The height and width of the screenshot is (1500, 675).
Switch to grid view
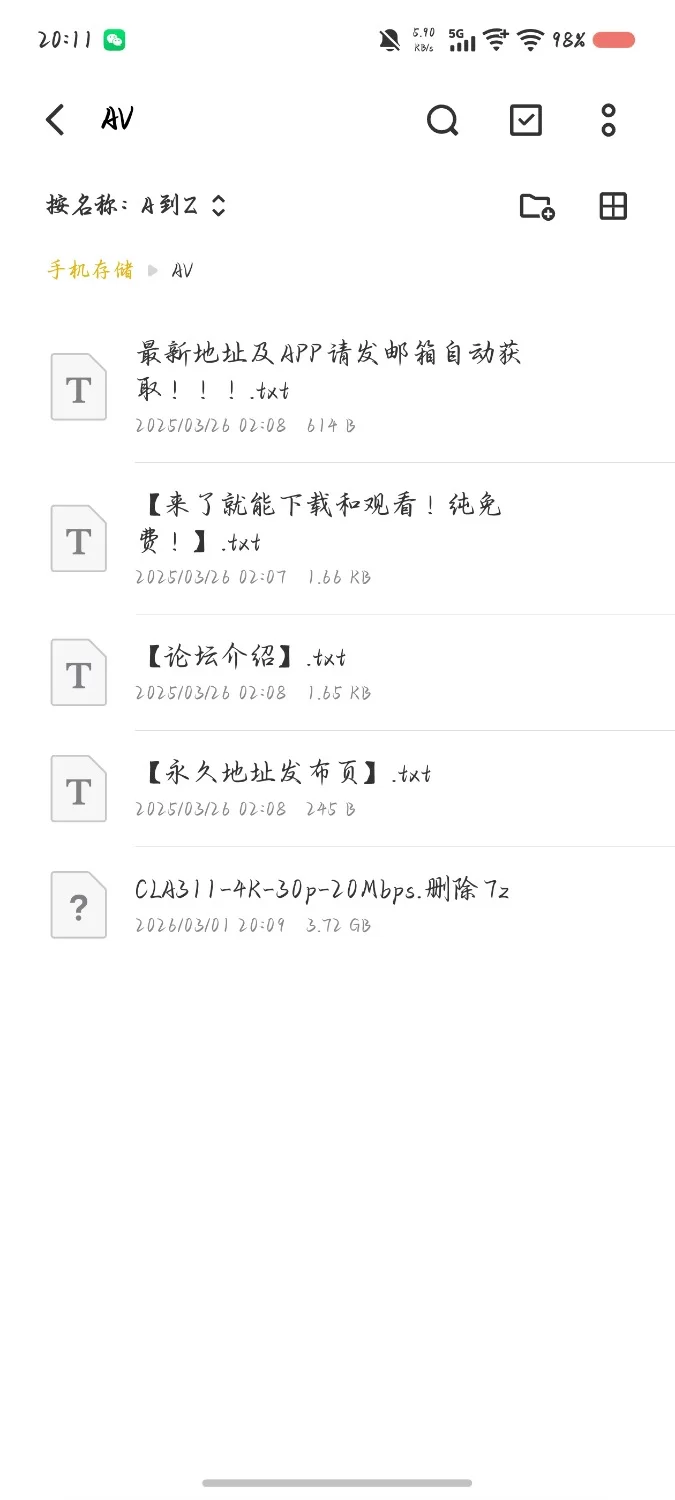pyautogui.click(x=613, y=206)
